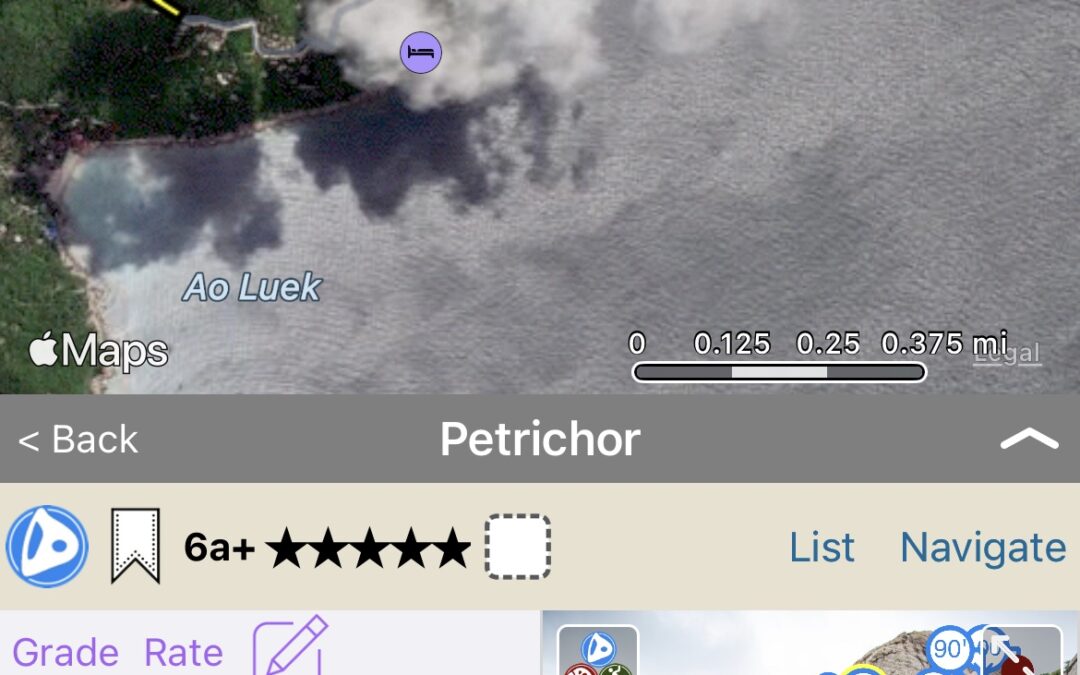Screen dimensions: 1080x675
Task: Tap Rate to rate the route
Action: [x=183, y=652]
